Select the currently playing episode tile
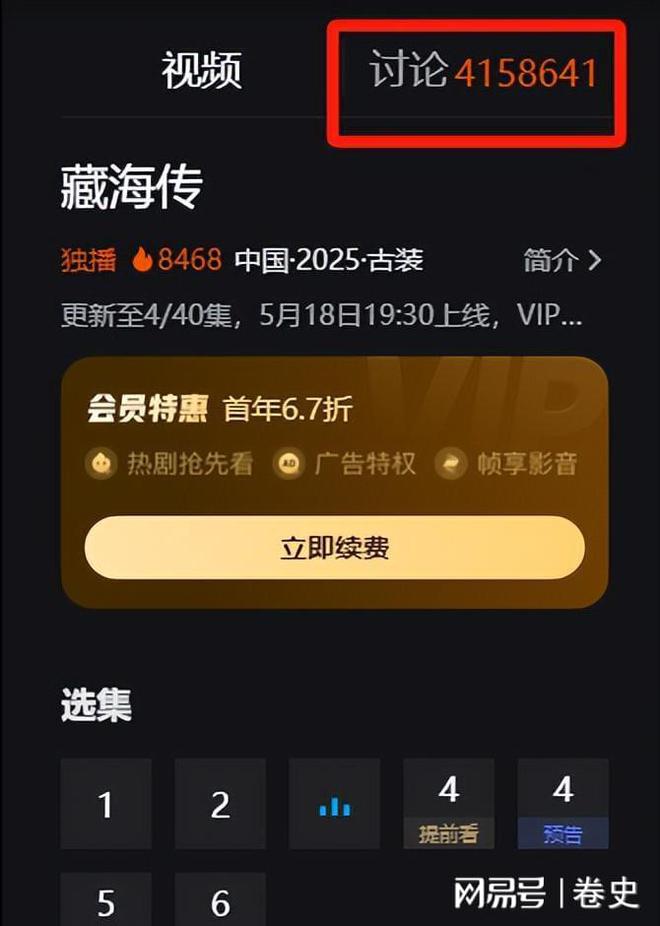 point(334,804)
